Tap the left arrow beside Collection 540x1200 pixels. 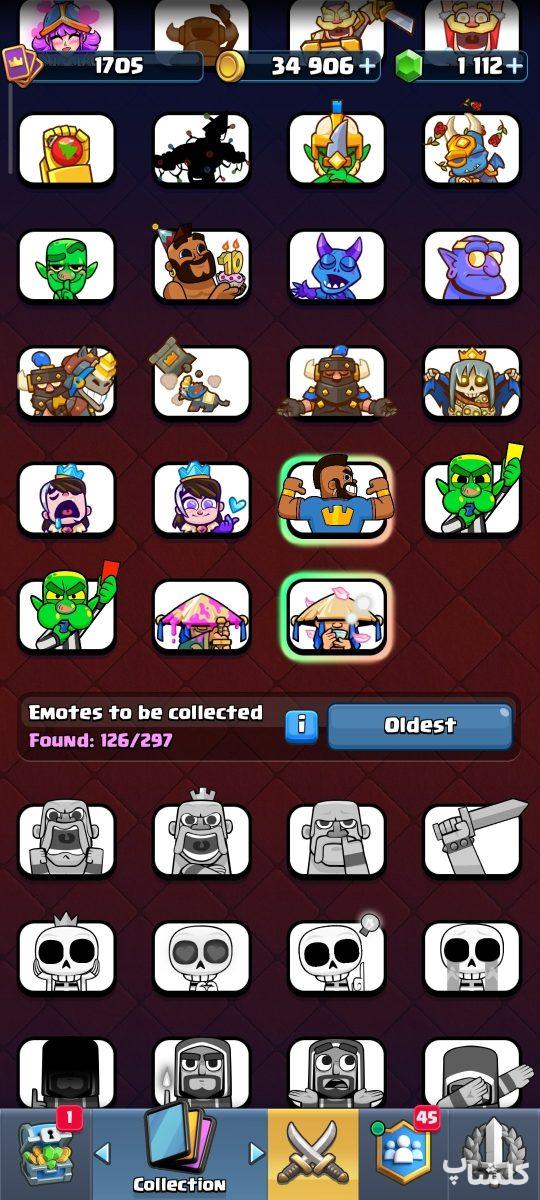[102, 1154]
